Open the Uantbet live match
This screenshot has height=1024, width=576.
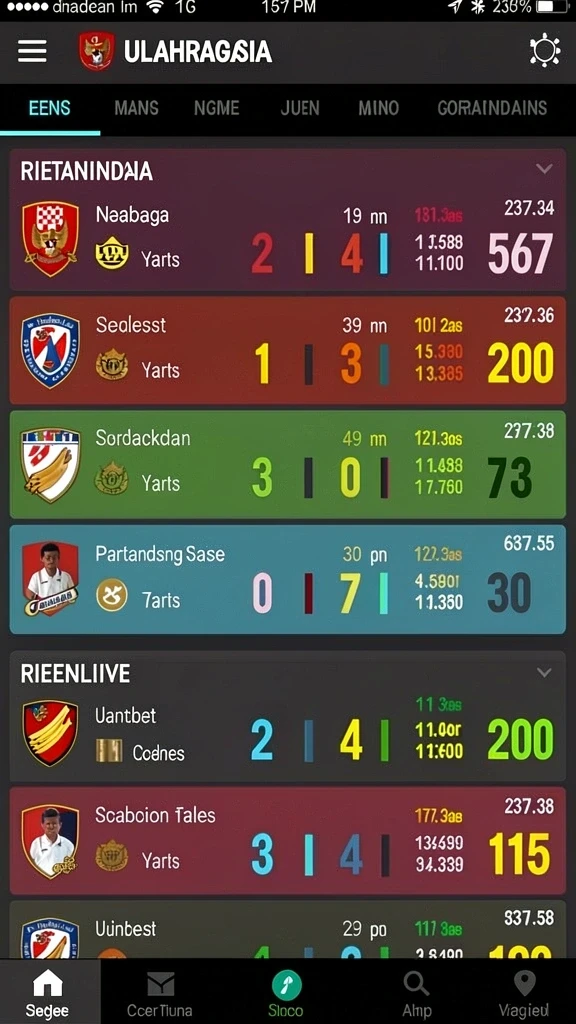coord(287,733)
